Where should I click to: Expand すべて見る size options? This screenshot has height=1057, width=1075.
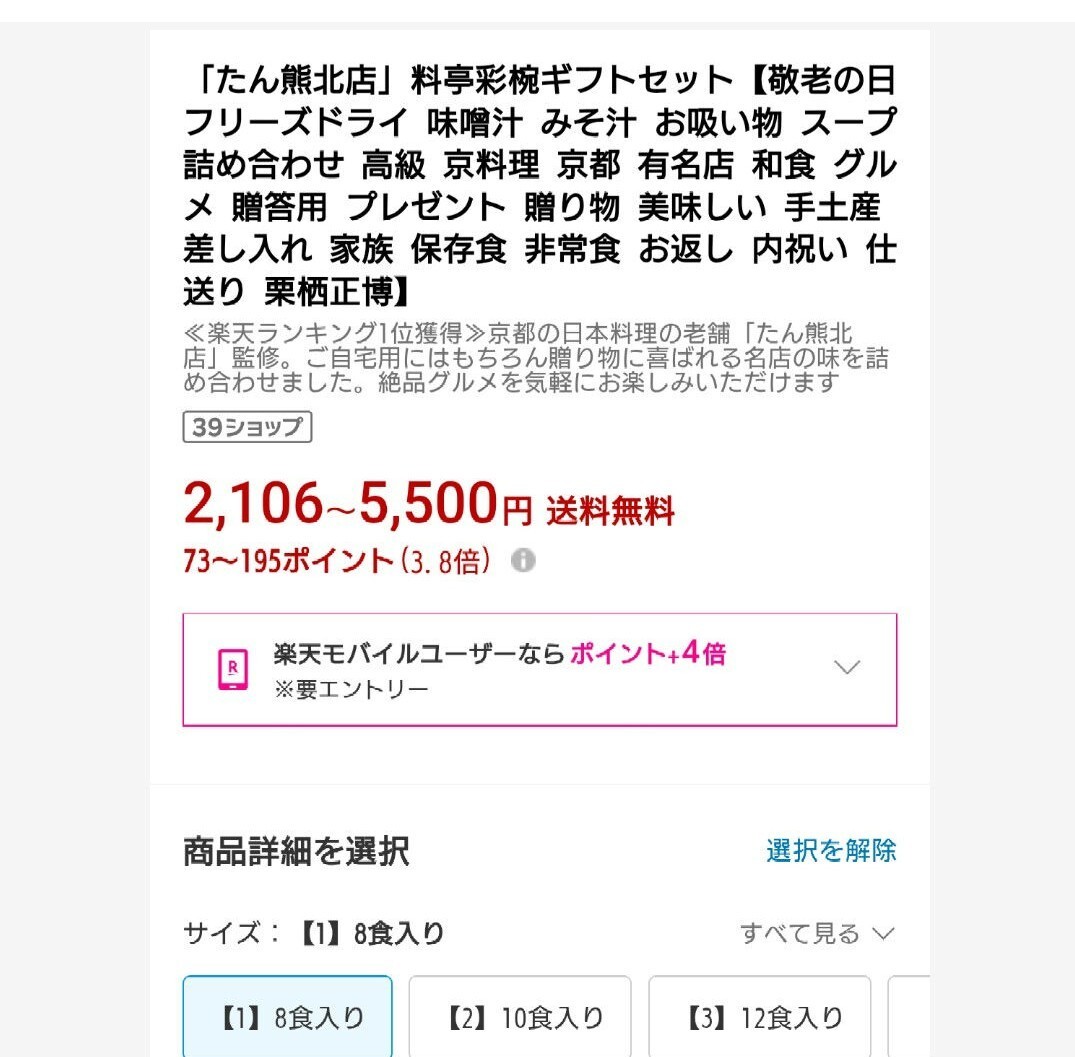[816, 934]
